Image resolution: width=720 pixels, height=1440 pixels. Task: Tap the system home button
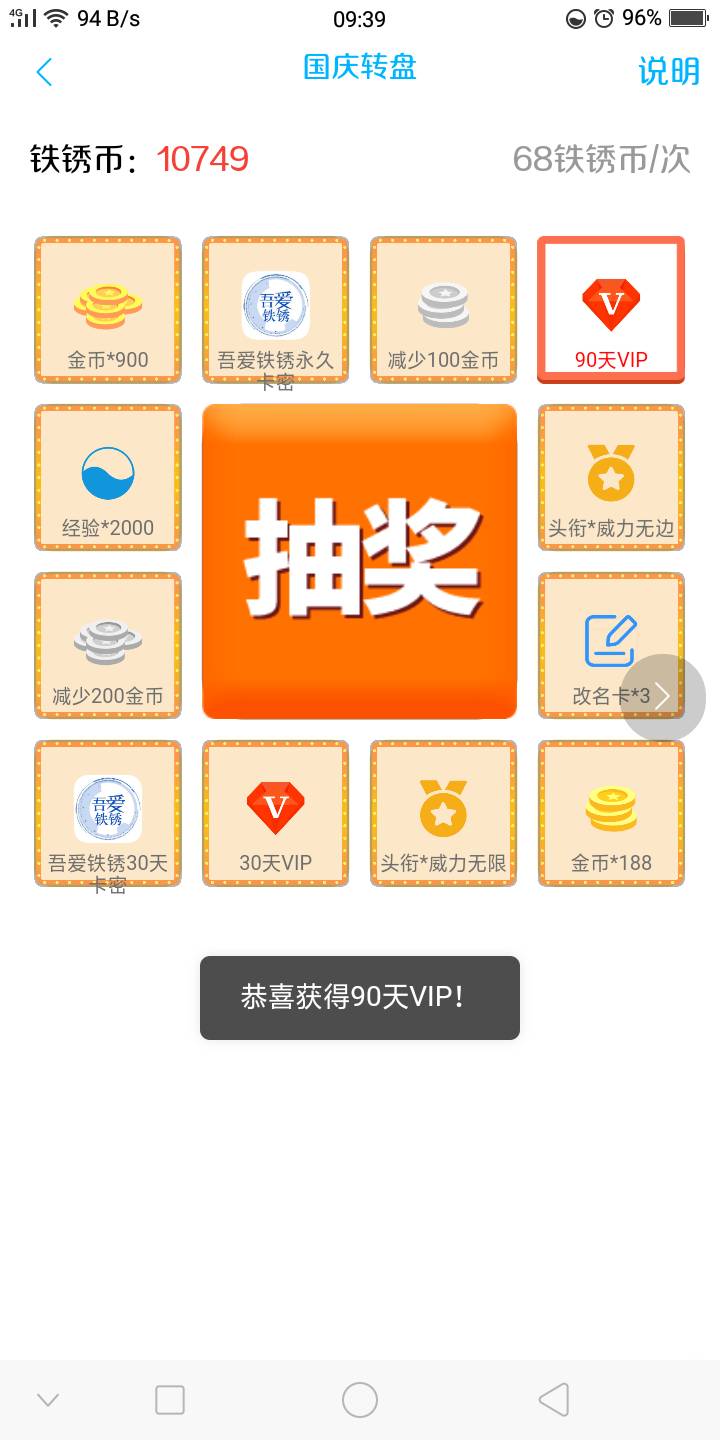pos(360,1399)
